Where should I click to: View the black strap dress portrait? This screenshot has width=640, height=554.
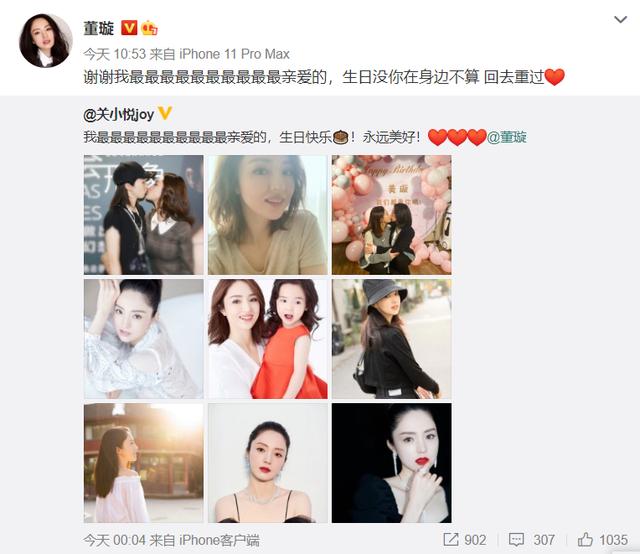[x=267, y=463]
